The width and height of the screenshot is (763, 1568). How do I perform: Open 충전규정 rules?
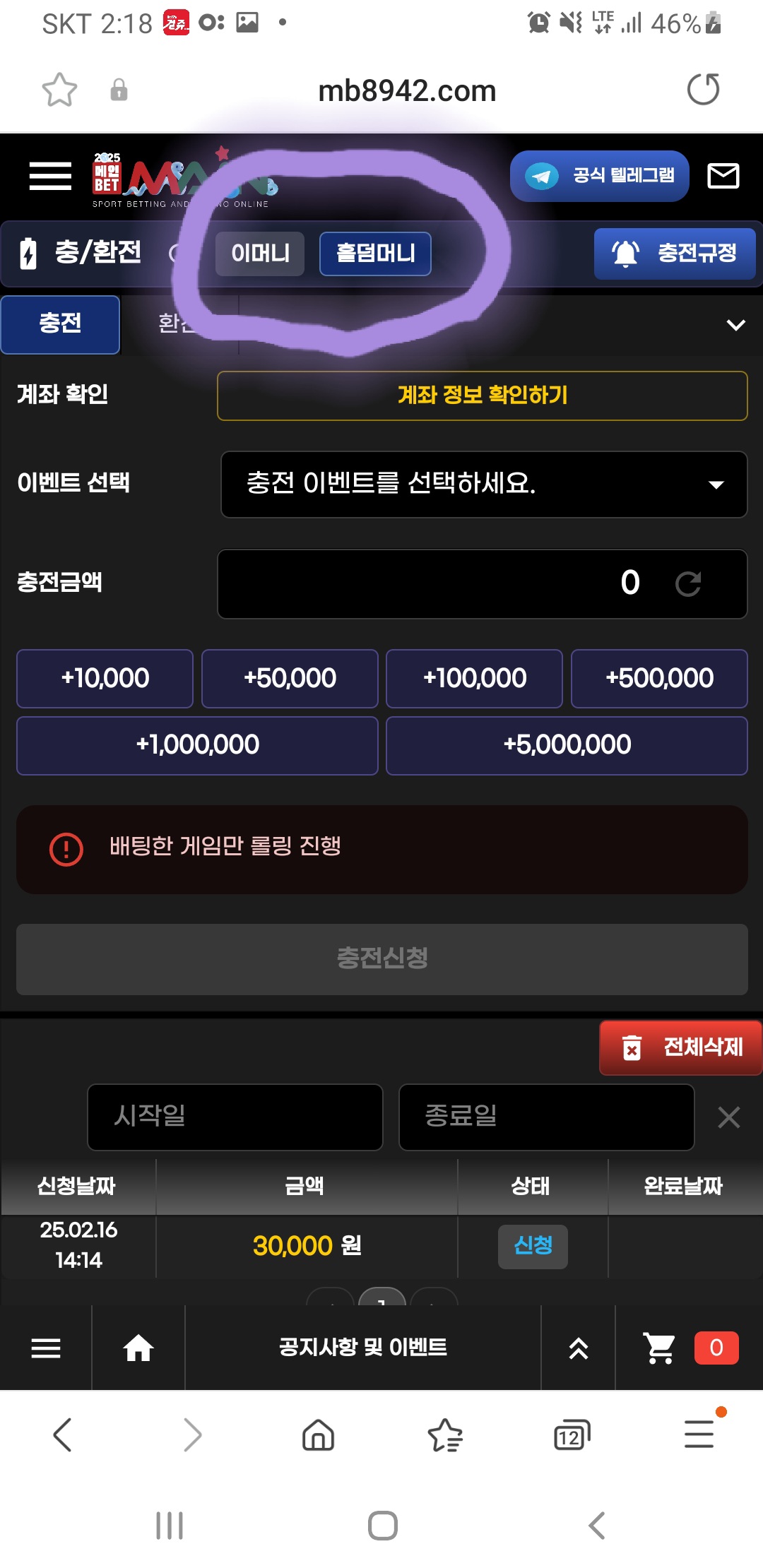click(675, 254)
